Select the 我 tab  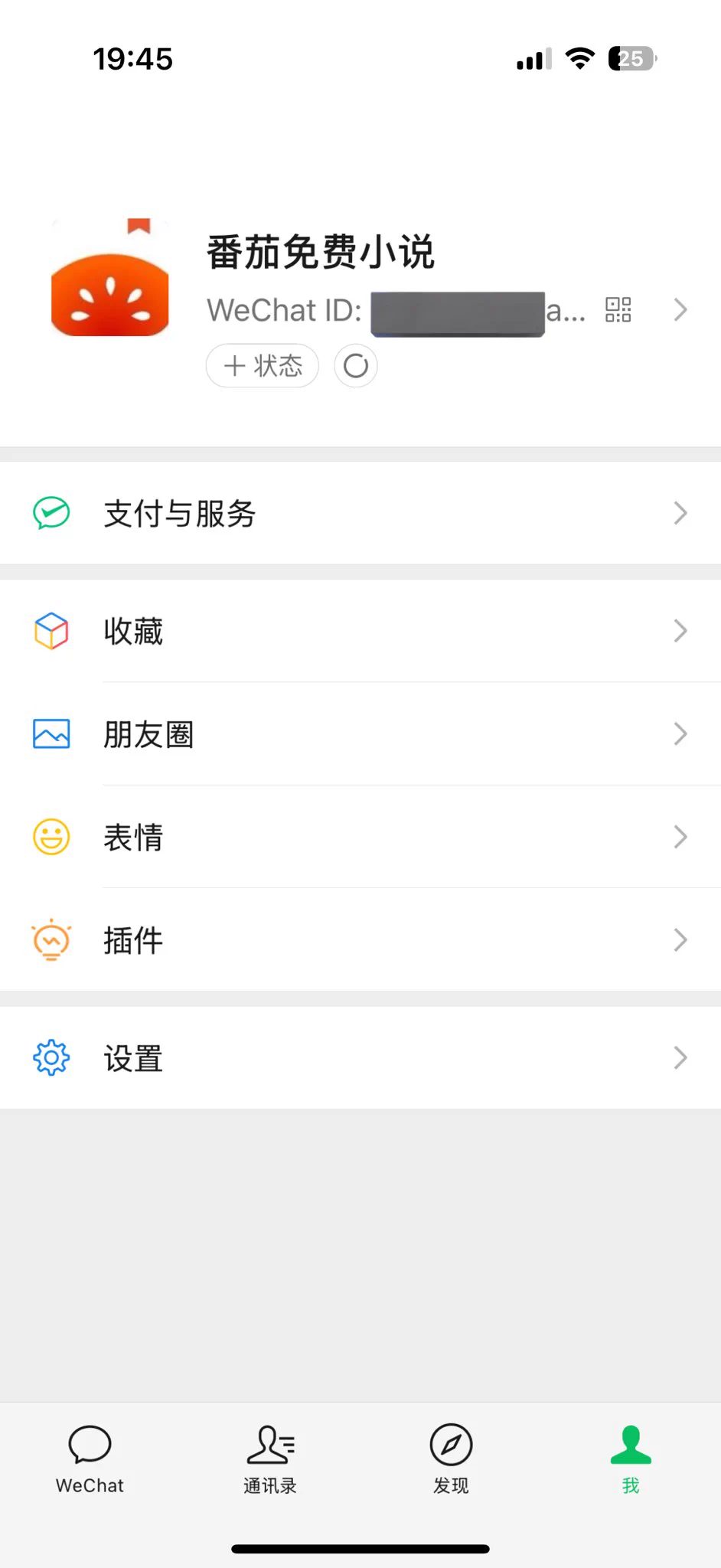click(631, 1459)
